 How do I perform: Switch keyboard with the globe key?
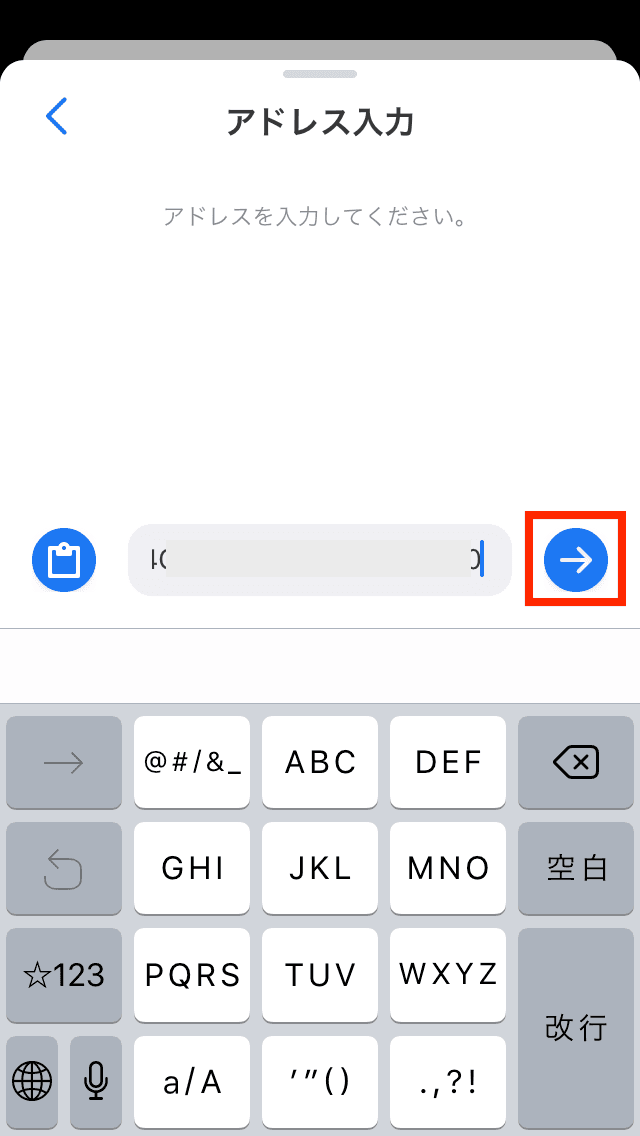(x=32, y=1081)
